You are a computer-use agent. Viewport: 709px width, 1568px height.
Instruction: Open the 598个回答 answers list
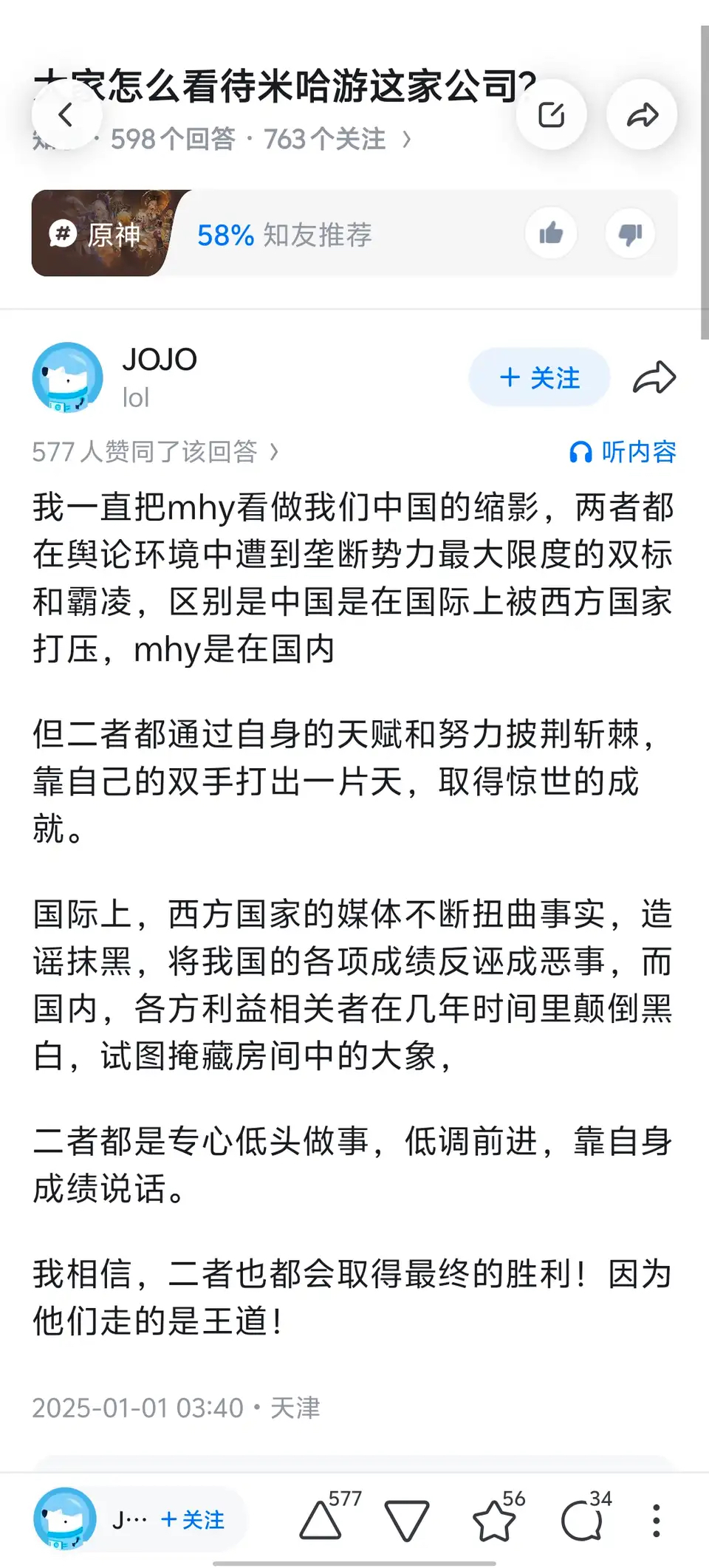(174, 139)
